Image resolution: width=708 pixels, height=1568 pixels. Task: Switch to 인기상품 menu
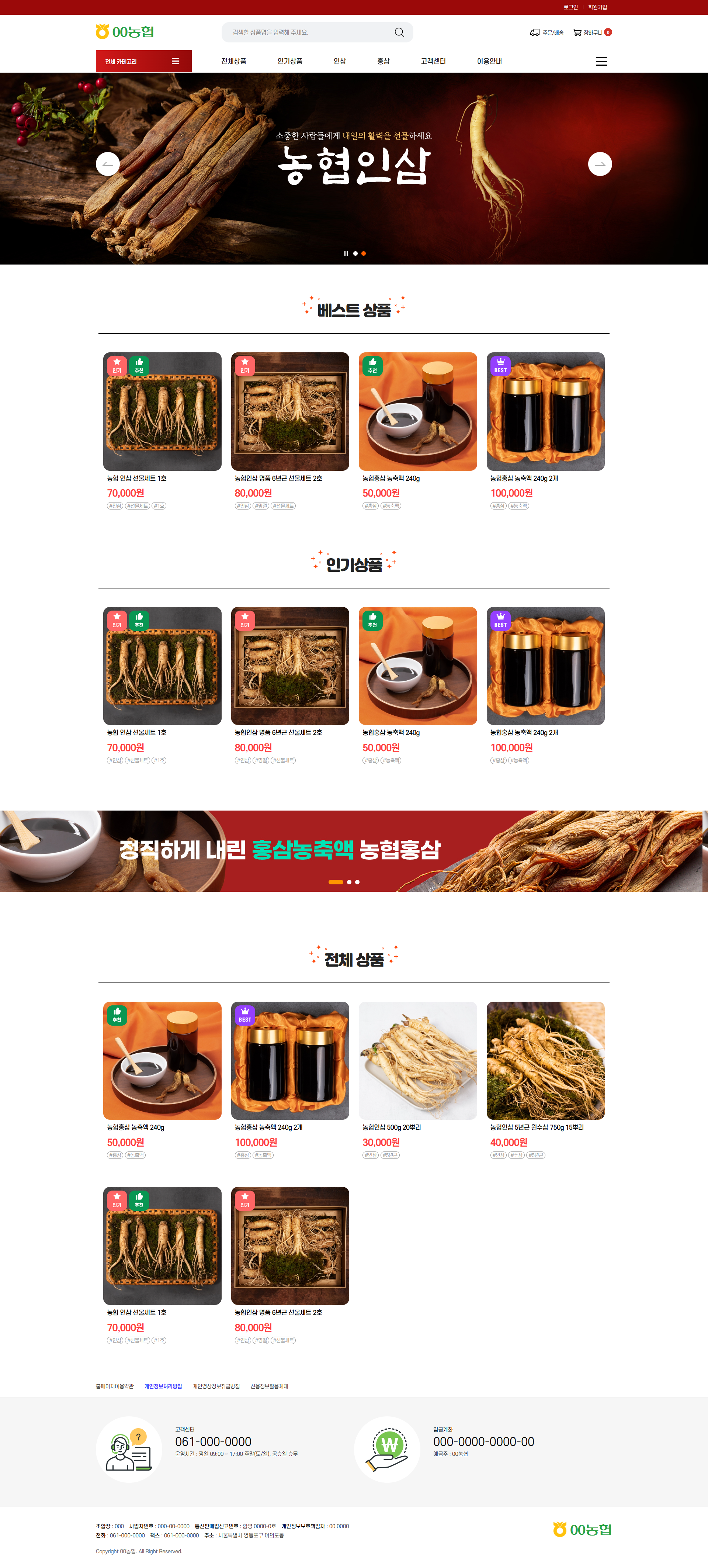(289, 62)
